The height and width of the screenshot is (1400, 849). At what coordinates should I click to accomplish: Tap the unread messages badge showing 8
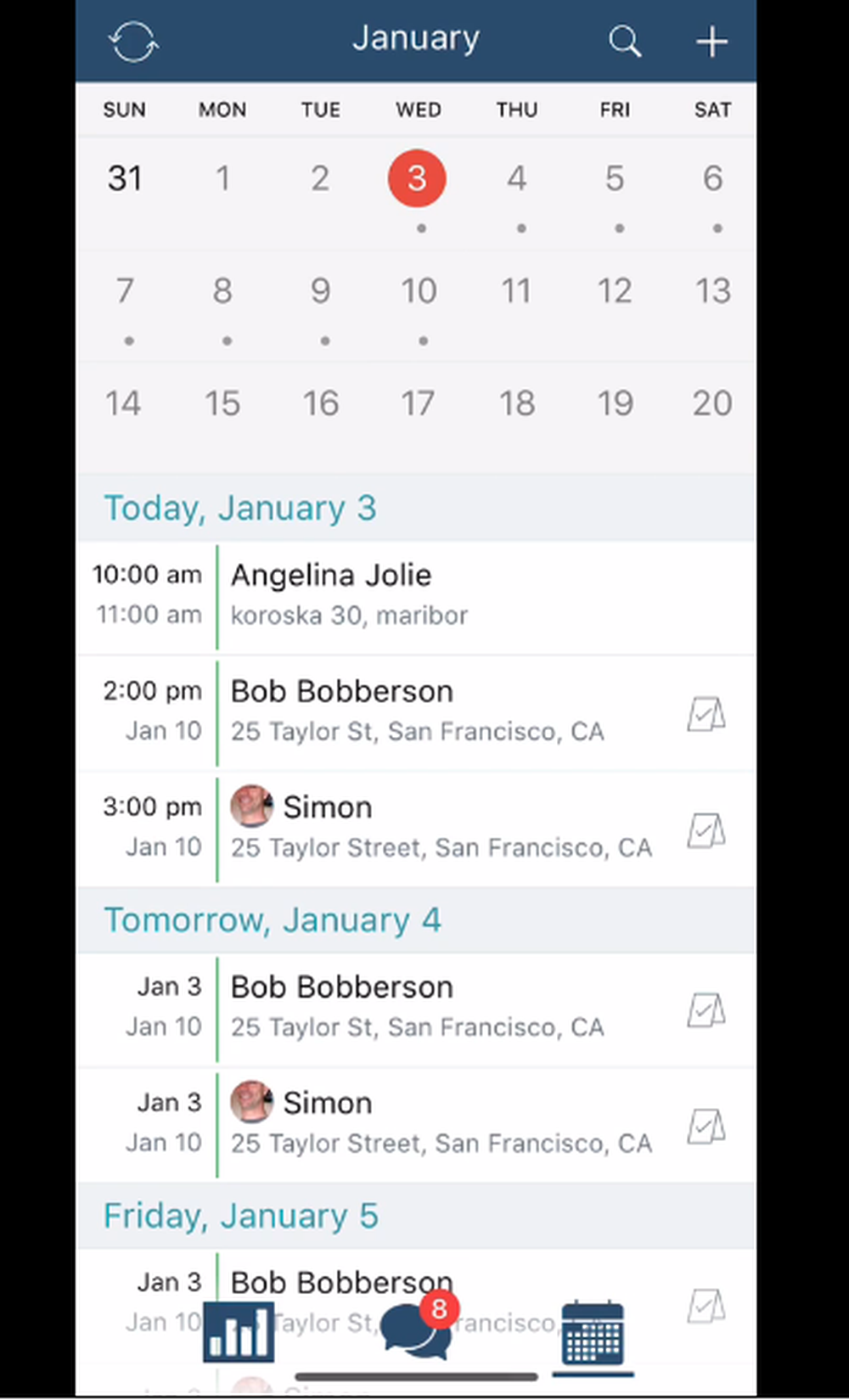(x=439, y=1310)
